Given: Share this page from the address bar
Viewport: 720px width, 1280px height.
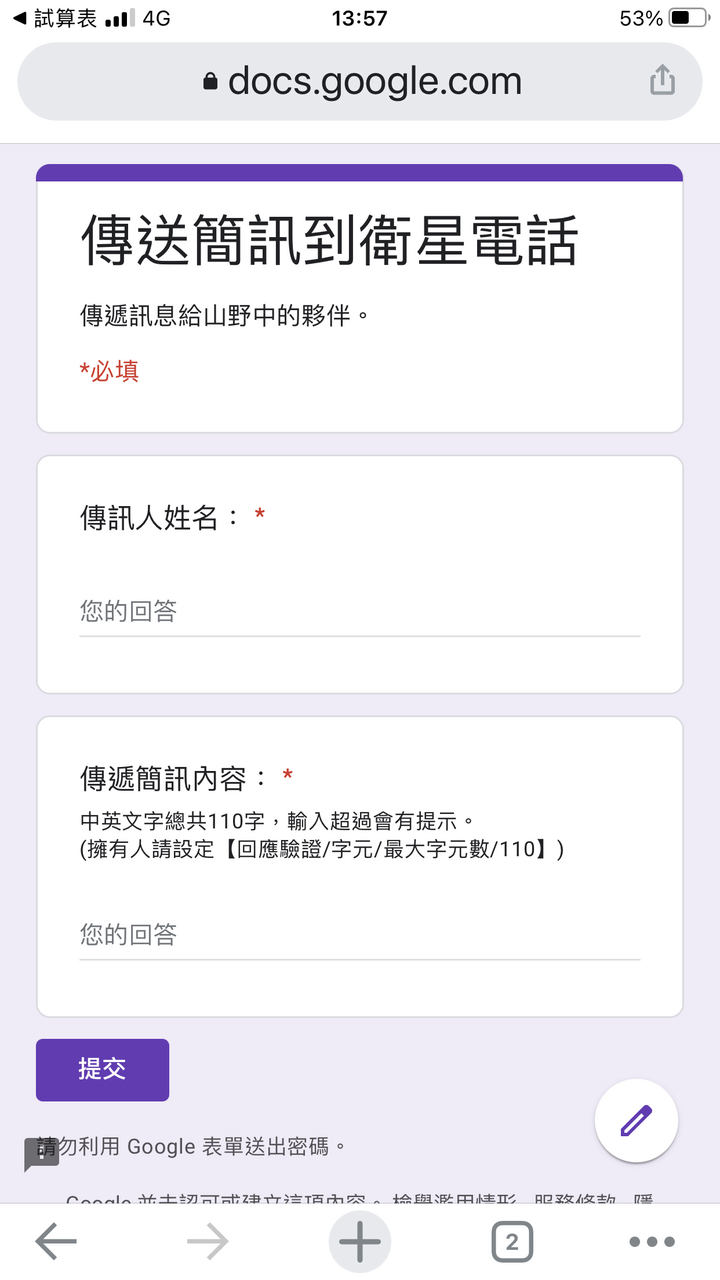Looking at the screenshot, I should (662, 80).
